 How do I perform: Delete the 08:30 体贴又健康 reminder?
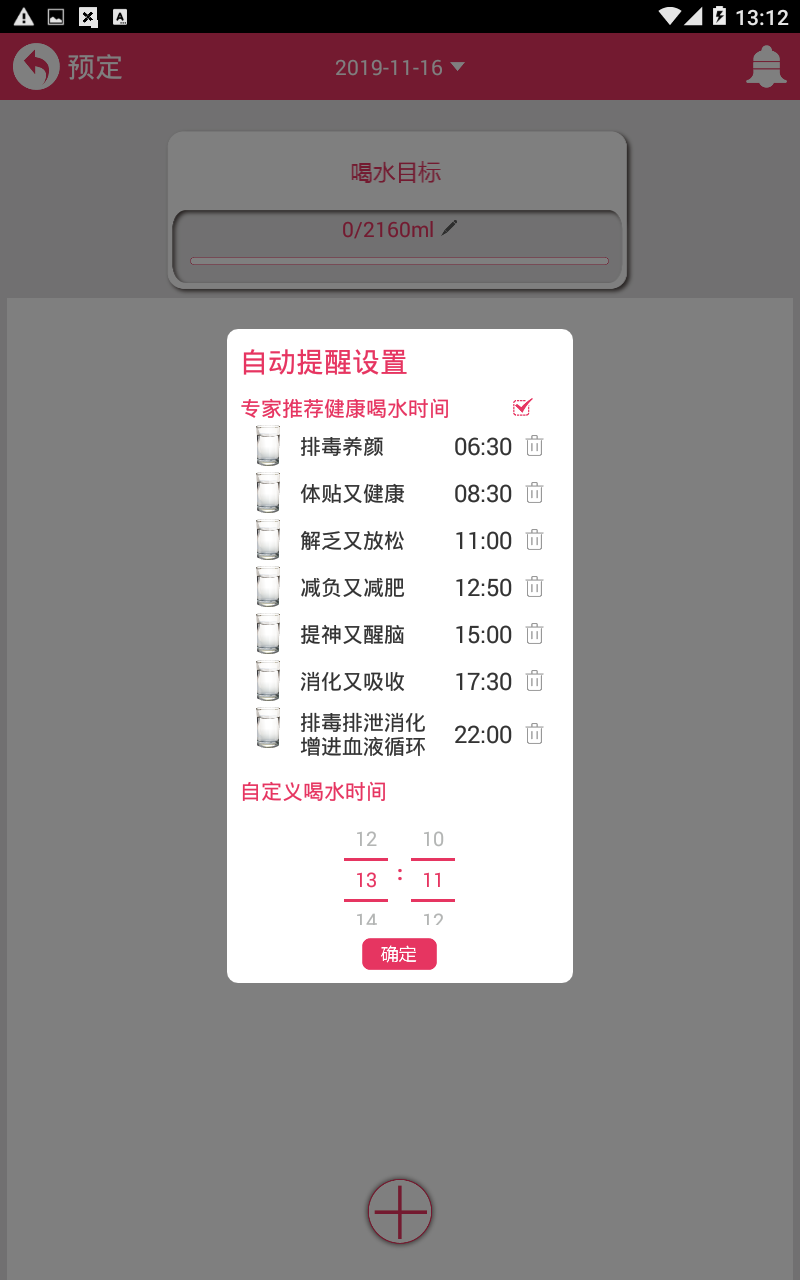[535, 493]
